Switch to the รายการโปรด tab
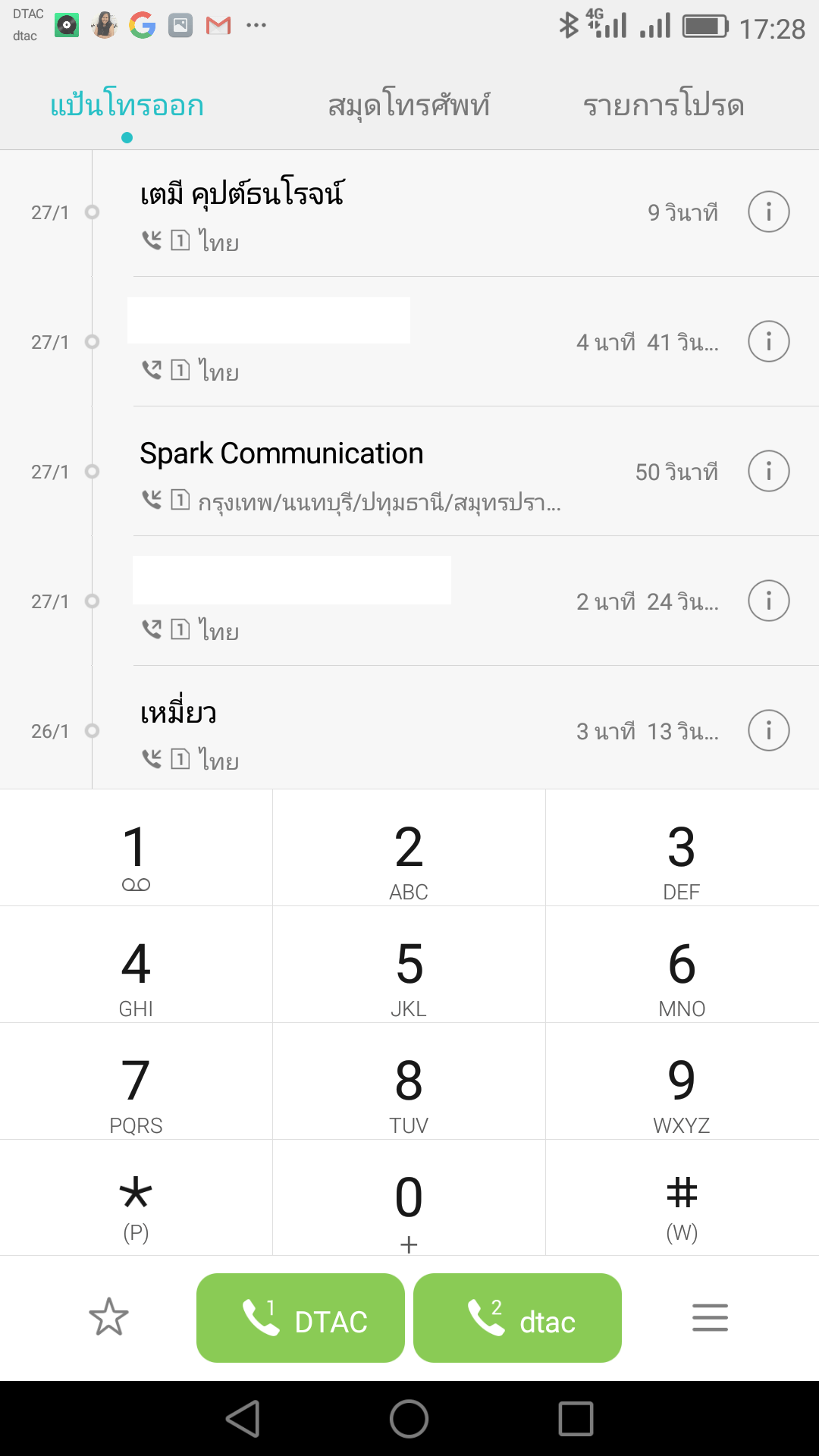The image size is (819, 1456). [664, 105]
